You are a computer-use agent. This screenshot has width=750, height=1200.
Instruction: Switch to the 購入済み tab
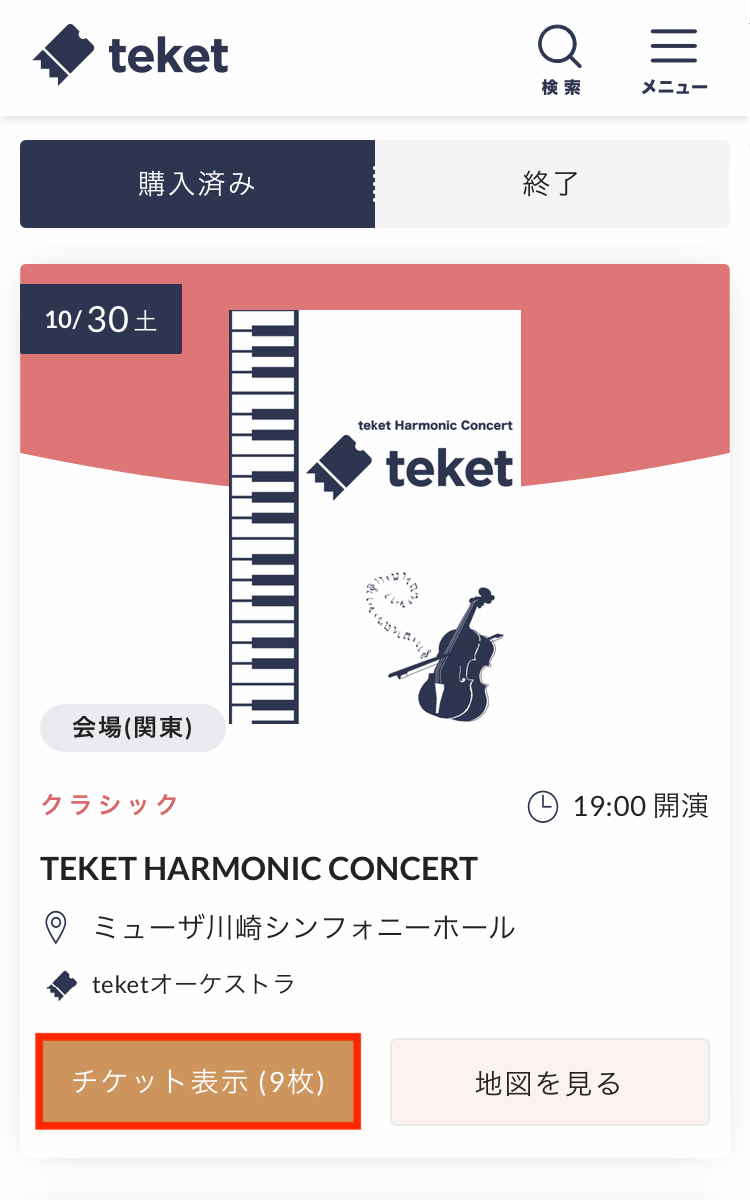(197, 184)
